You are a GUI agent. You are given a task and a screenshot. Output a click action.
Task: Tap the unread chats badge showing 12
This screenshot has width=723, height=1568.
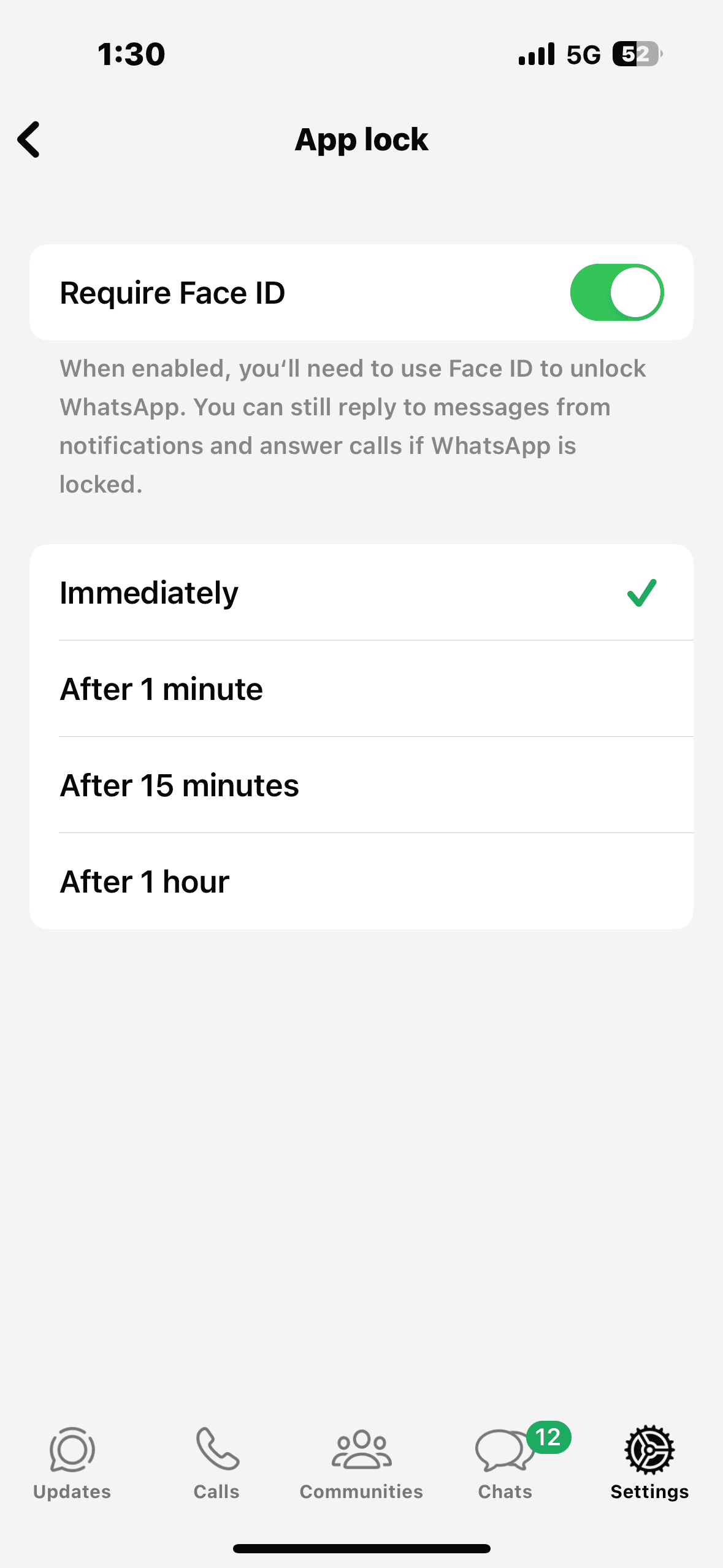[548, 1434]
